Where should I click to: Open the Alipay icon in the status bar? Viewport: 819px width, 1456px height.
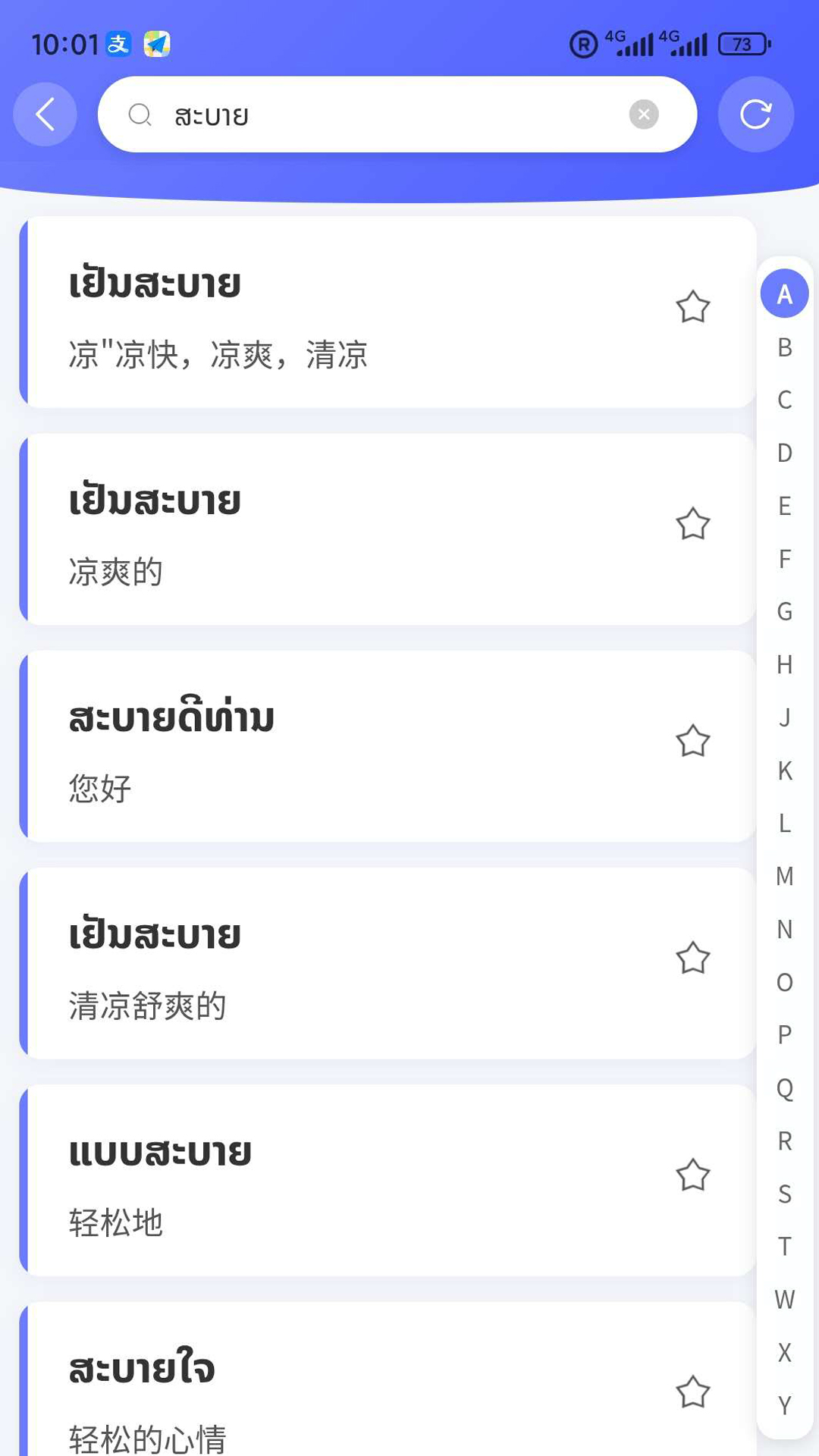tap(118, 44)
